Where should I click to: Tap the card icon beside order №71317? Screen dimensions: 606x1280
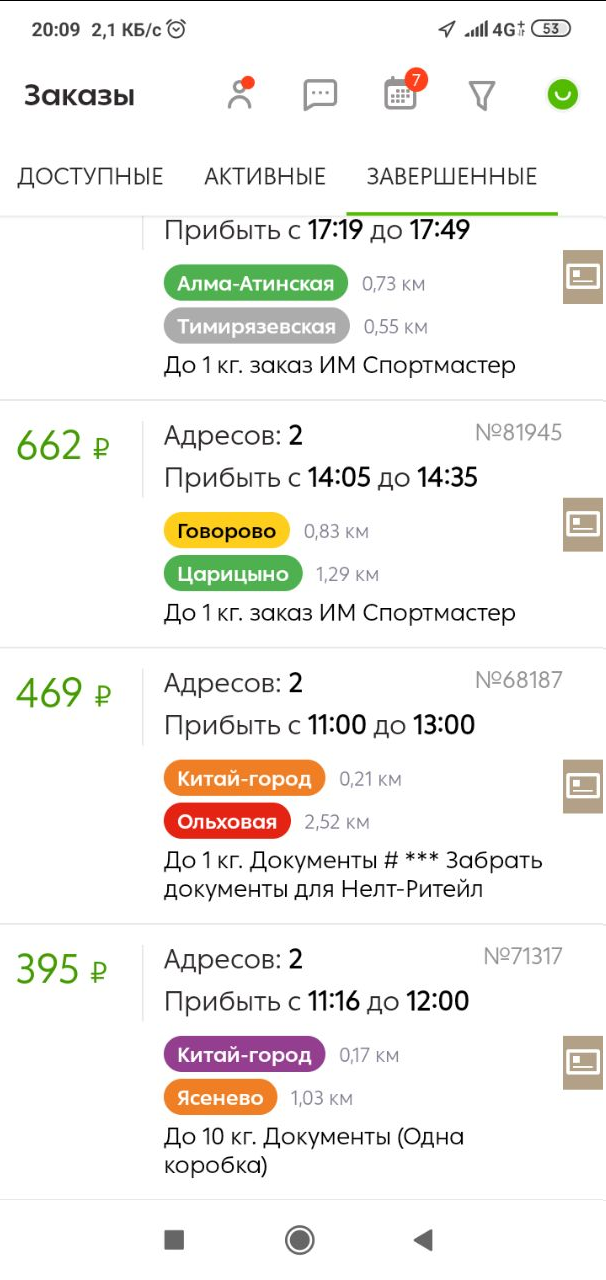click(583, 1062)
